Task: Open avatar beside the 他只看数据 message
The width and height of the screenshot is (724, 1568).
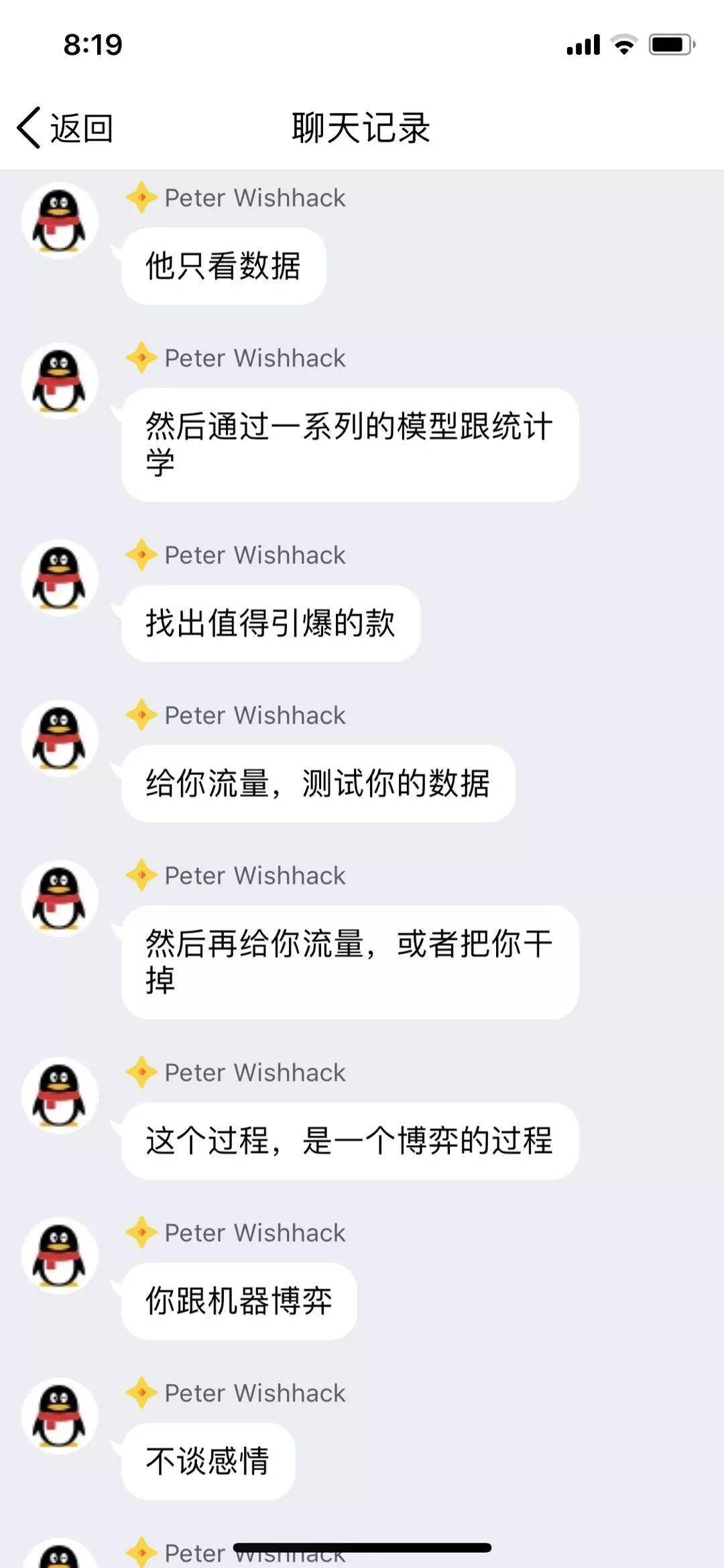Action: (x=60, y=221)
